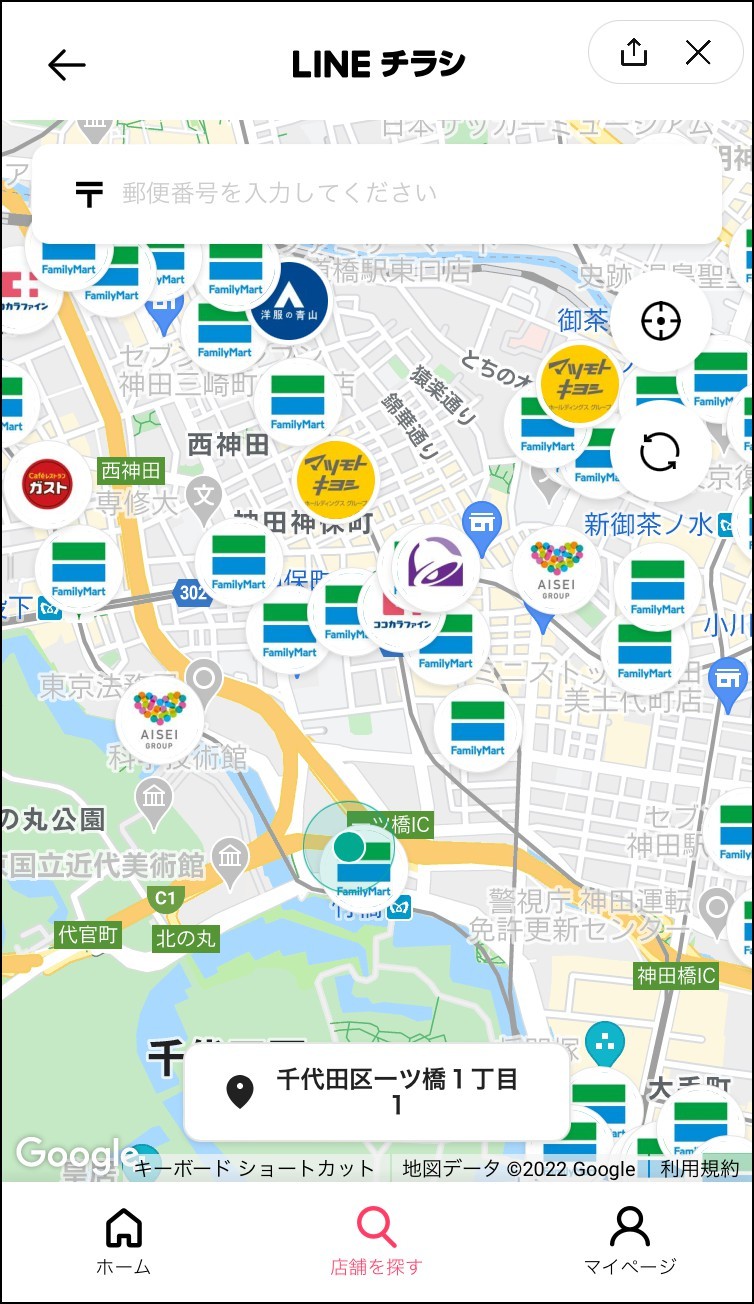Screen dimensions: 754x1304
Task: Center the map on current location
Action: pos(660,321)
